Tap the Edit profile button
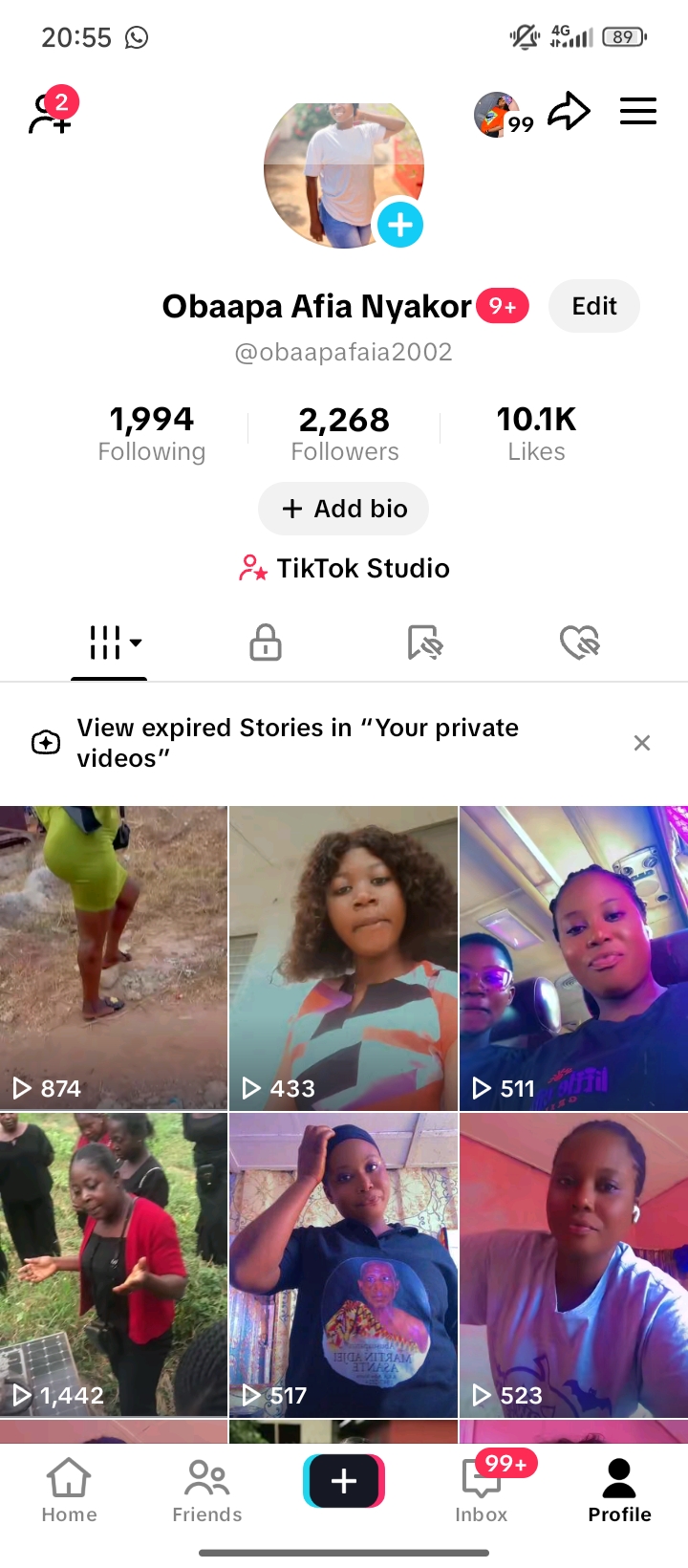 coord(593,306)
